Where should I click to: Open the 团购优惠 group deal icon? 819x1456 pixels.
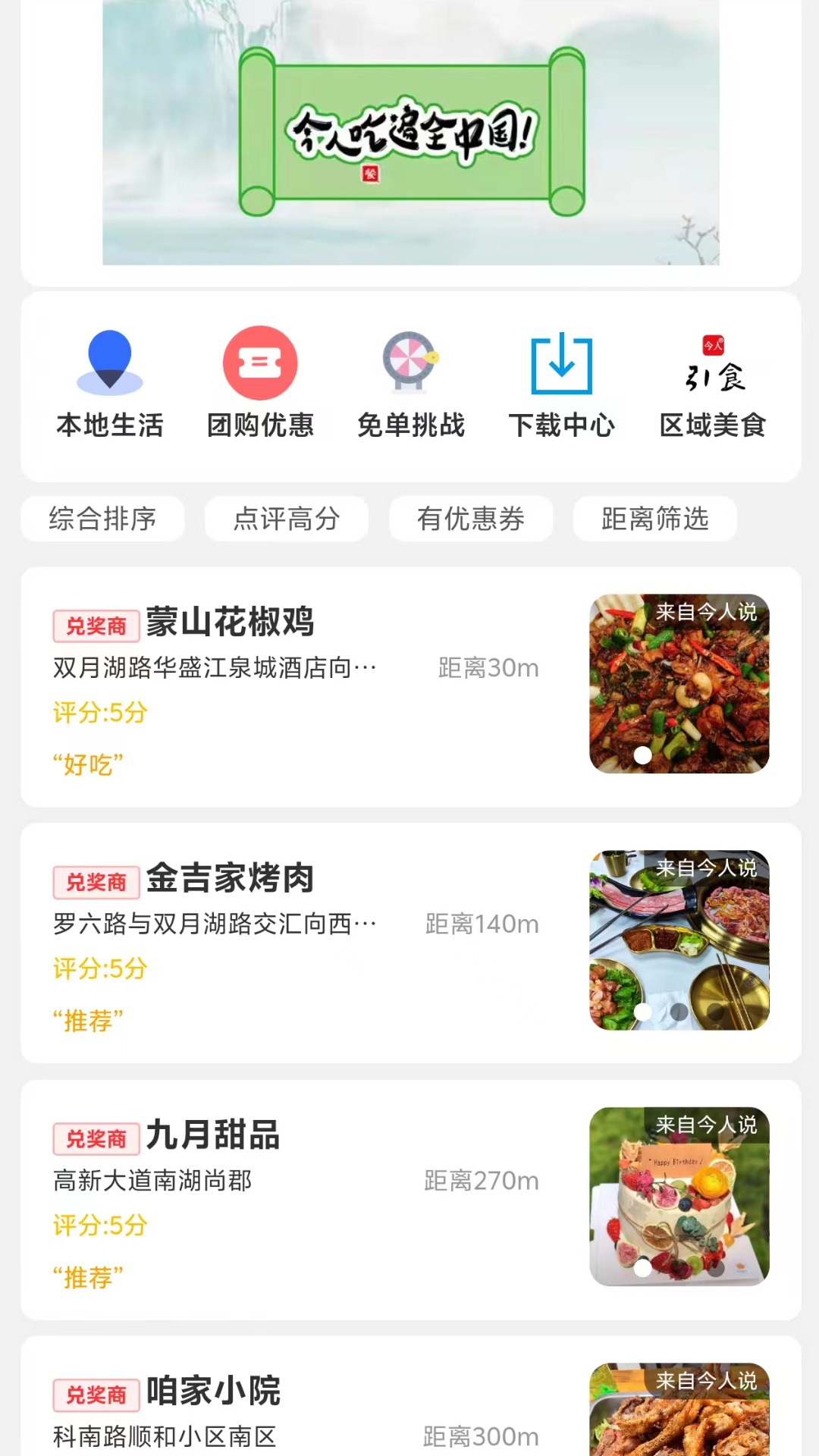pos(260,364)
